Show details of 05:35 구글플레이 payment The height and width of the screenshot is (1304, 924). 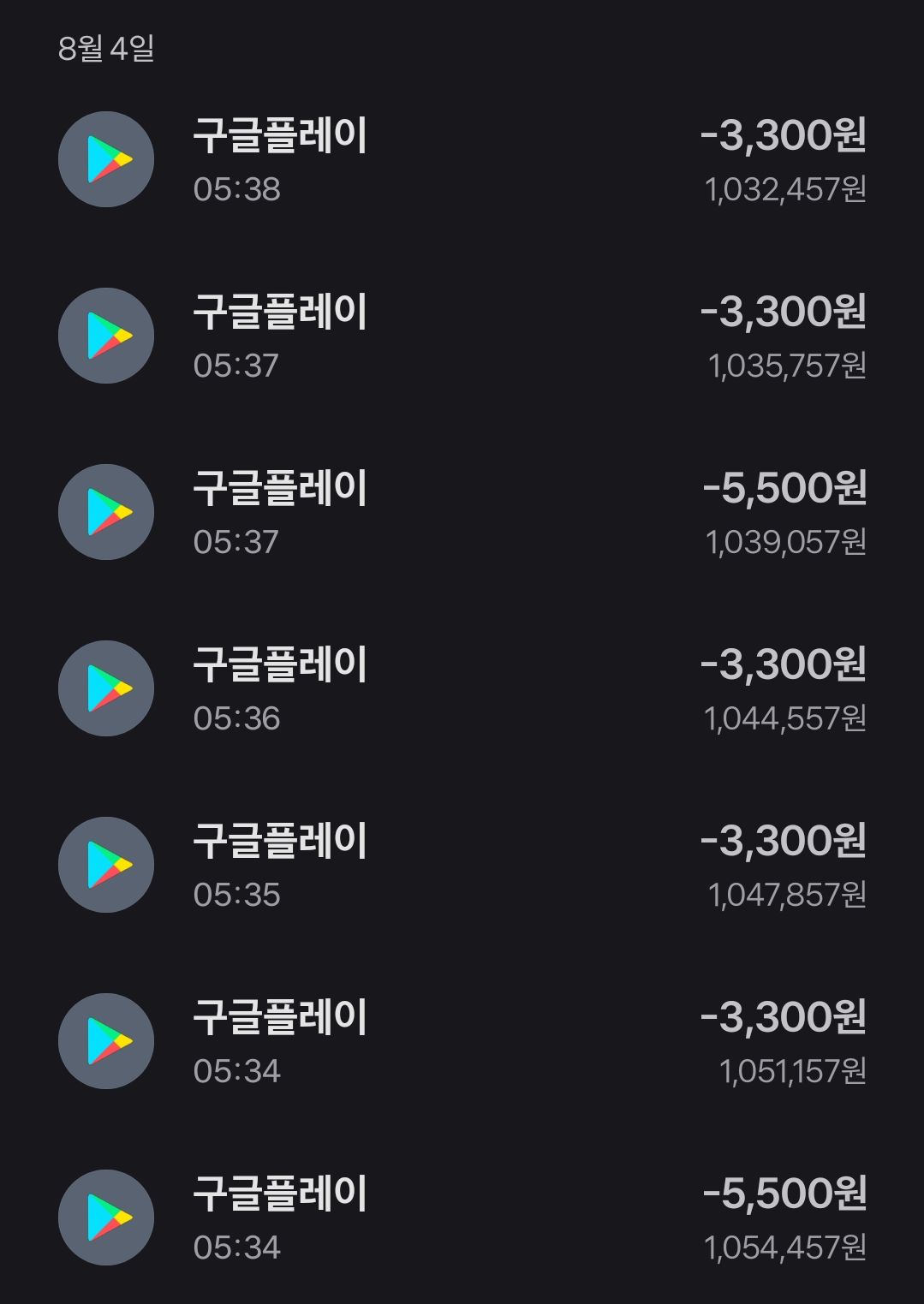tap(461, 866)
